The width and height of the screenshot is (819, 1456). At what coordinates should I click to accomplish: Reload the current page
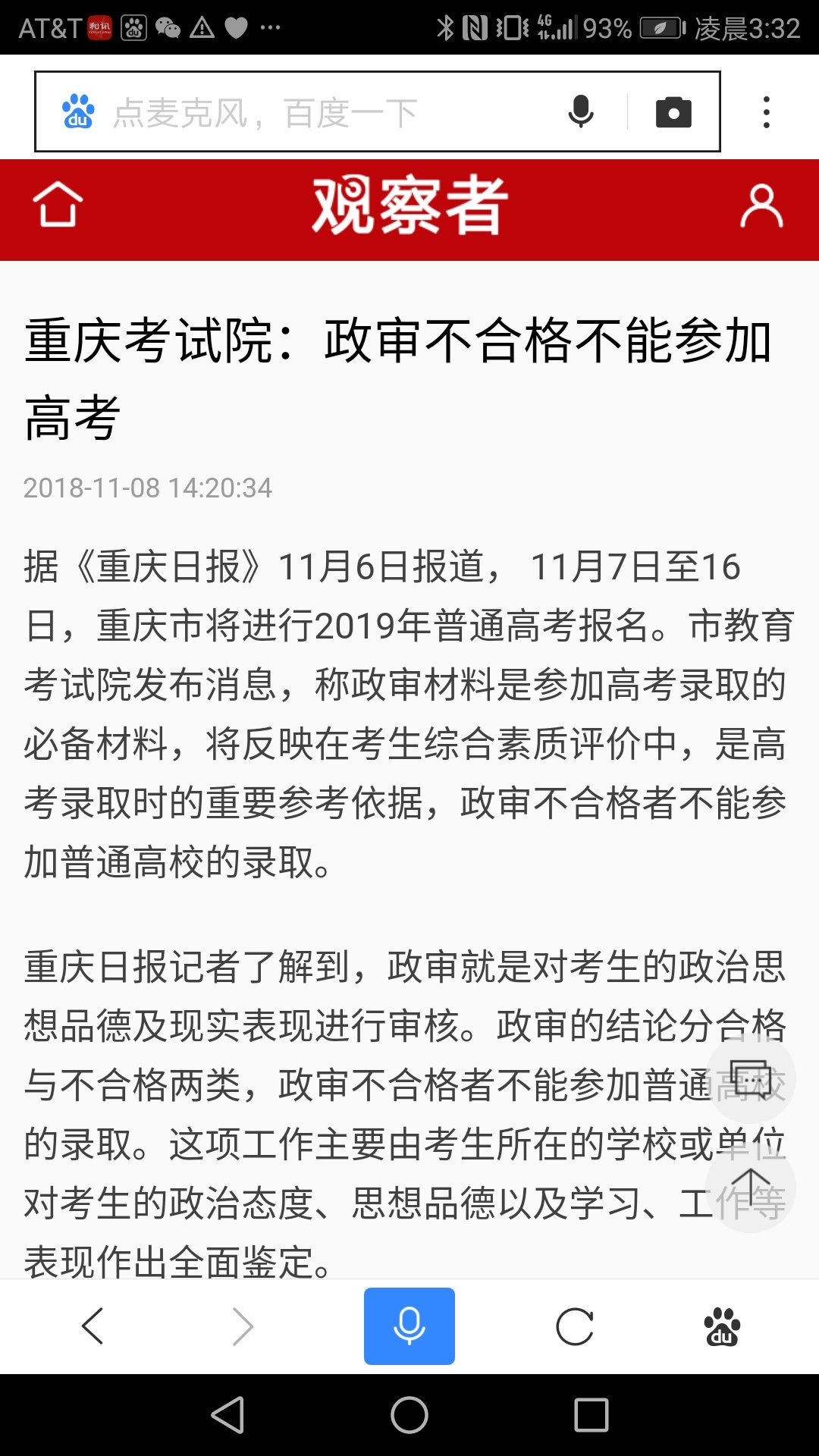575,1326
